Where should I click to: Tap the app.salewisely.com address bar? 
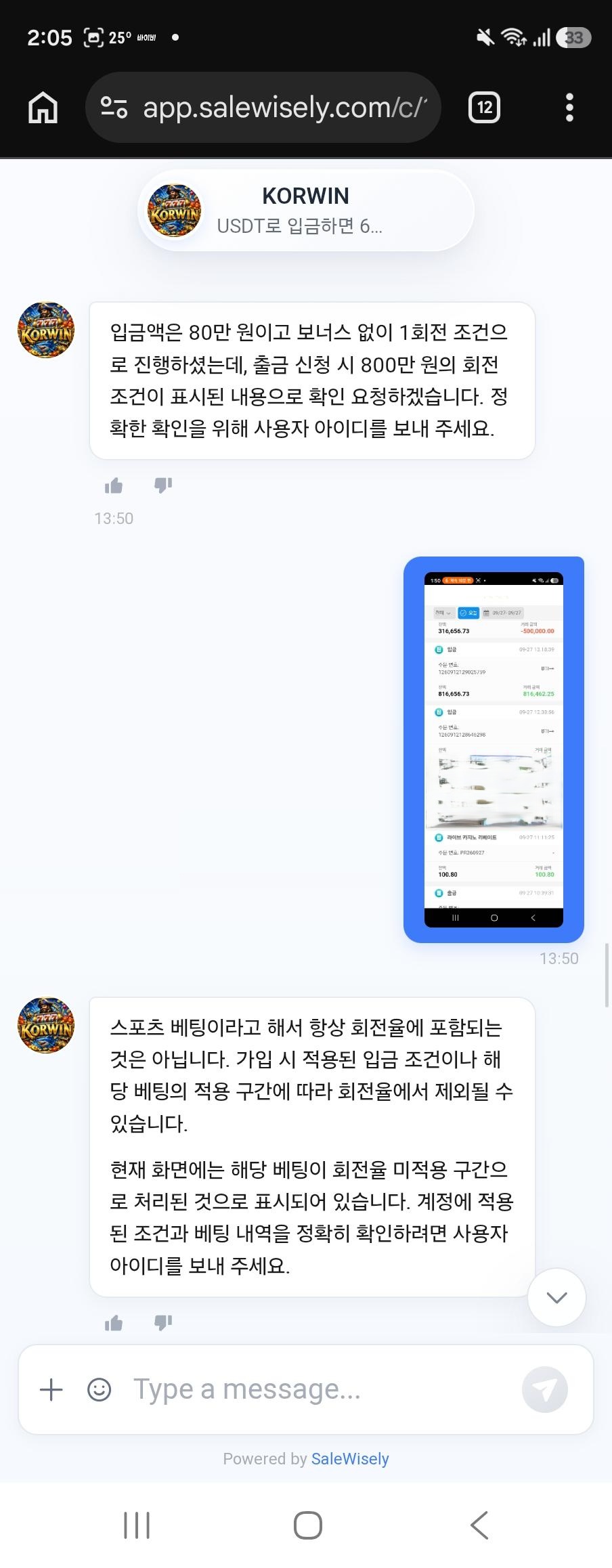(263, 108)
